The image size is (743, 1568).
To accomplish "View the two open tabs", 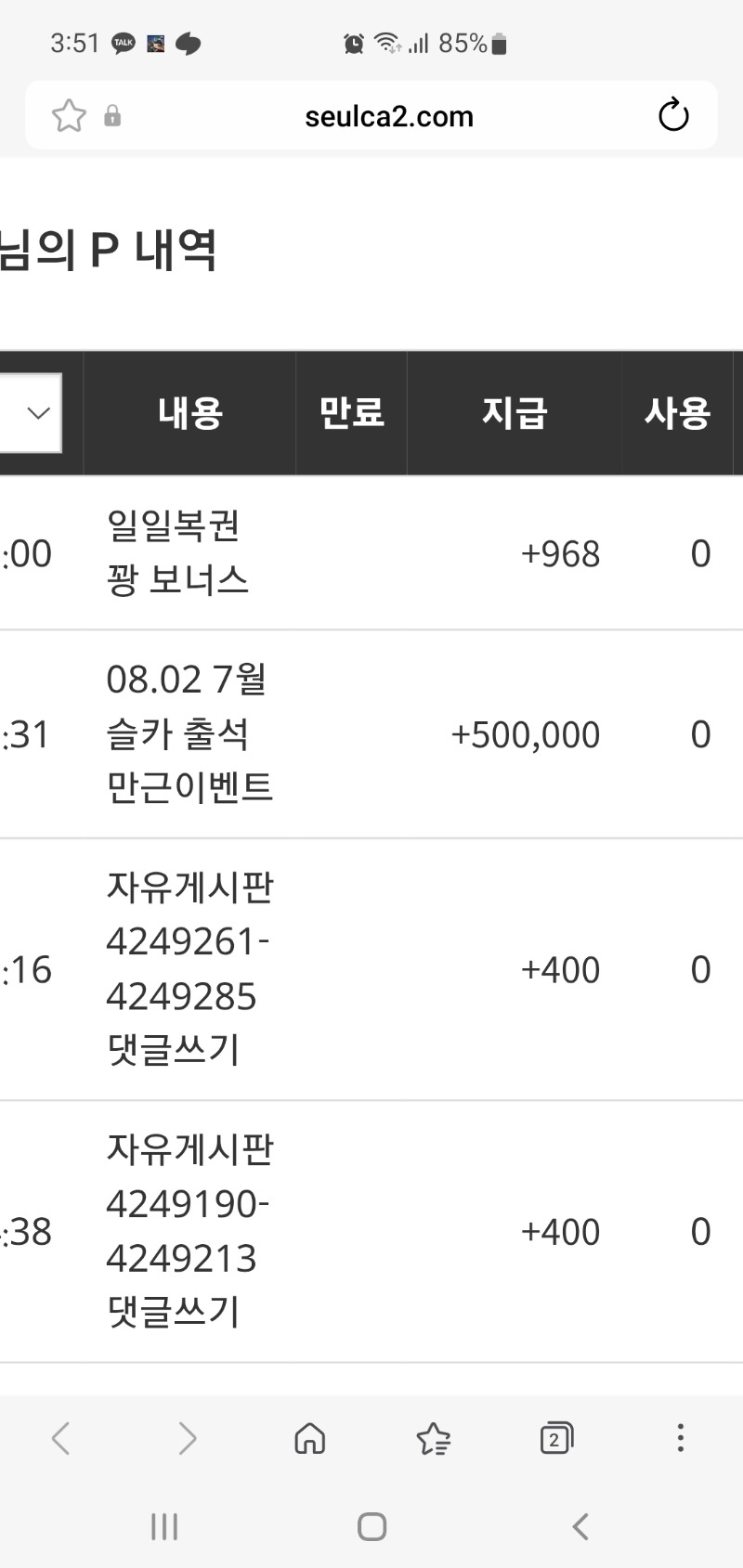I will (x=556, y=1438).
